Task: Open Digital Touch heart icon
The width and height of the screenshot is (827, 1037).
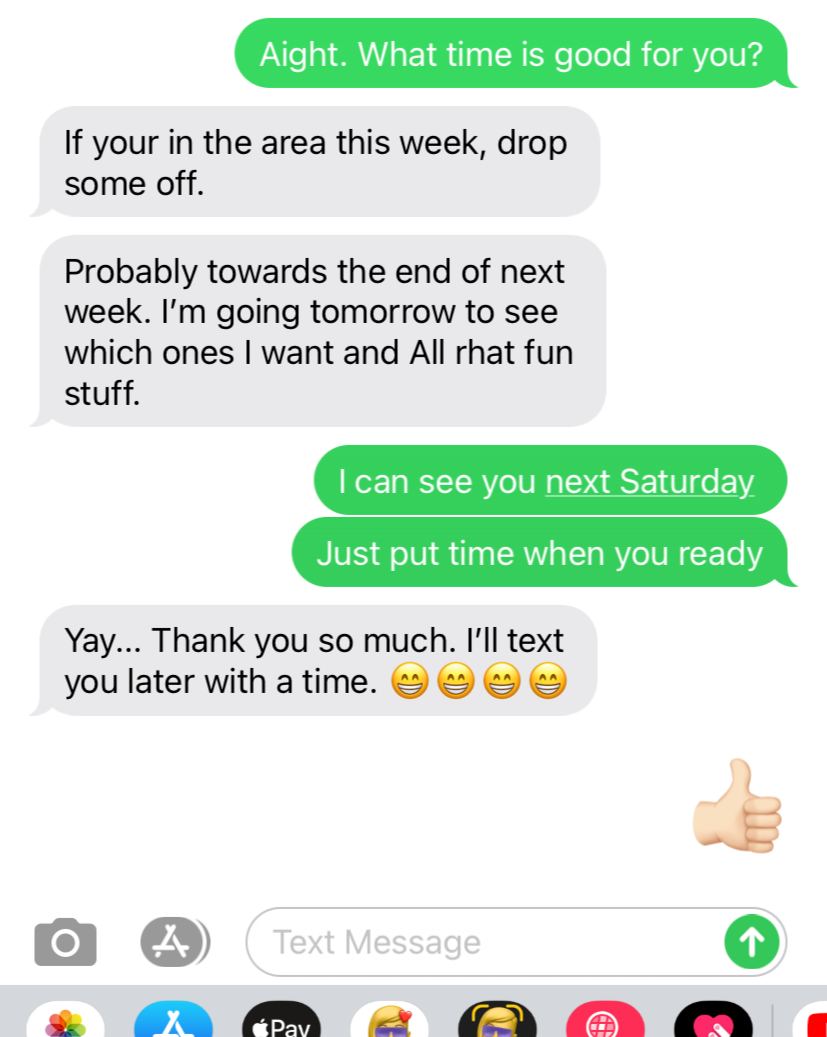Action: [x=713, y=1022]
